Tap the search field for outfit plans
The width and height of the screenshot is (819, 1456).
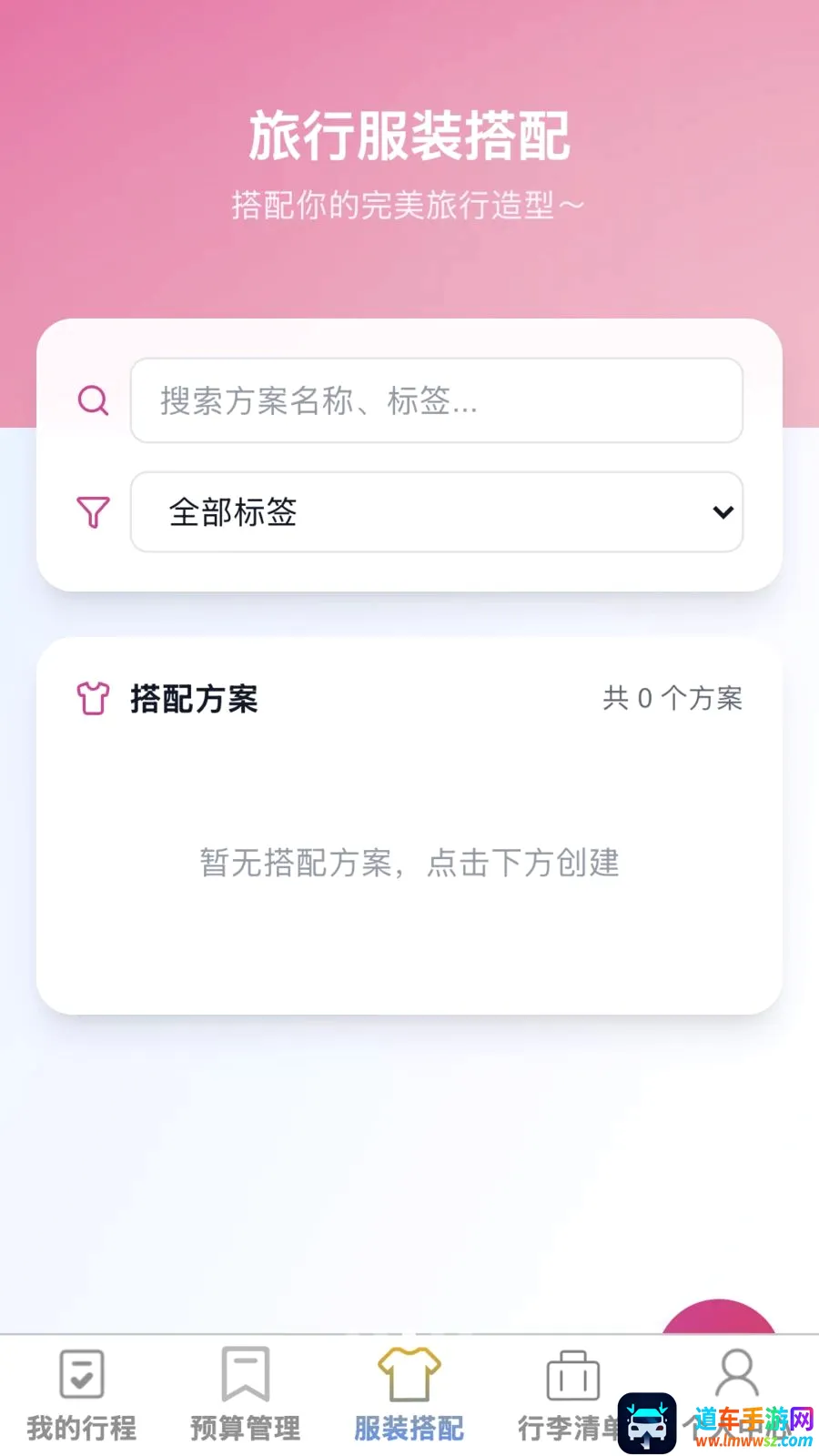pyautogui.click(x=437, y=400)
